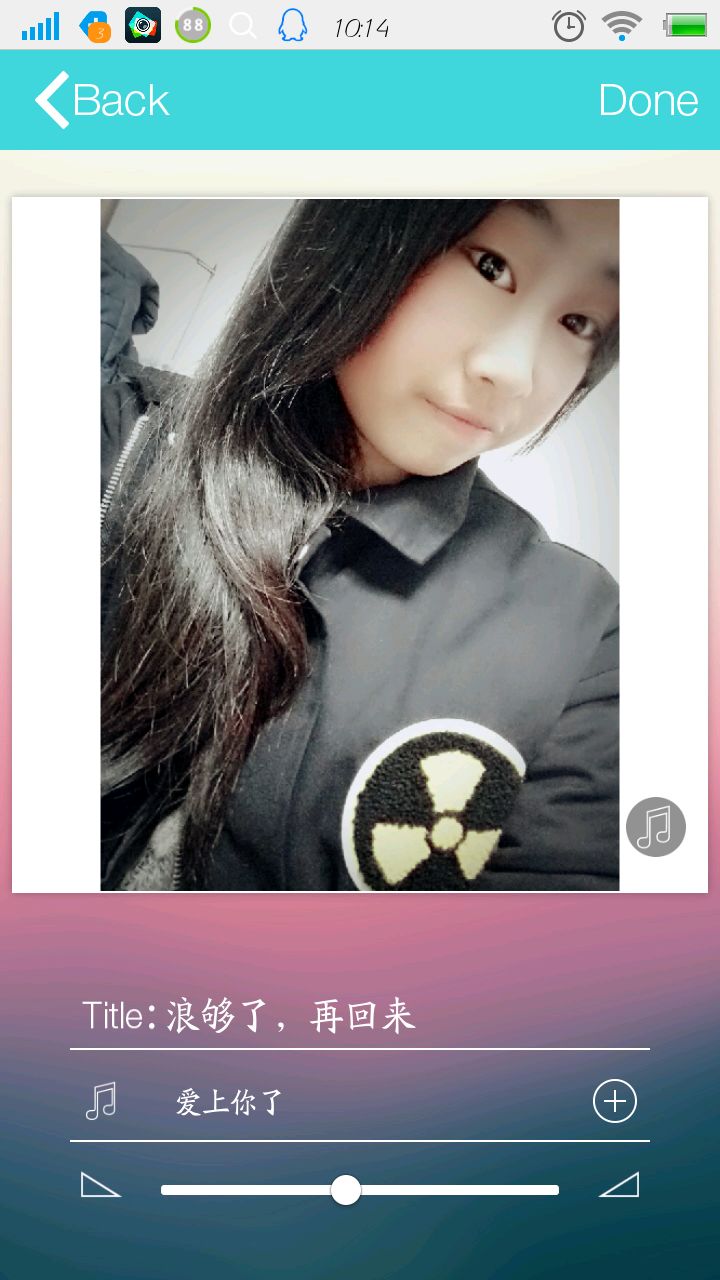This screenshot has width=720, height=1280.
Task: Set volume to the slider's midpoint
Action: (x=360, y=1190)
